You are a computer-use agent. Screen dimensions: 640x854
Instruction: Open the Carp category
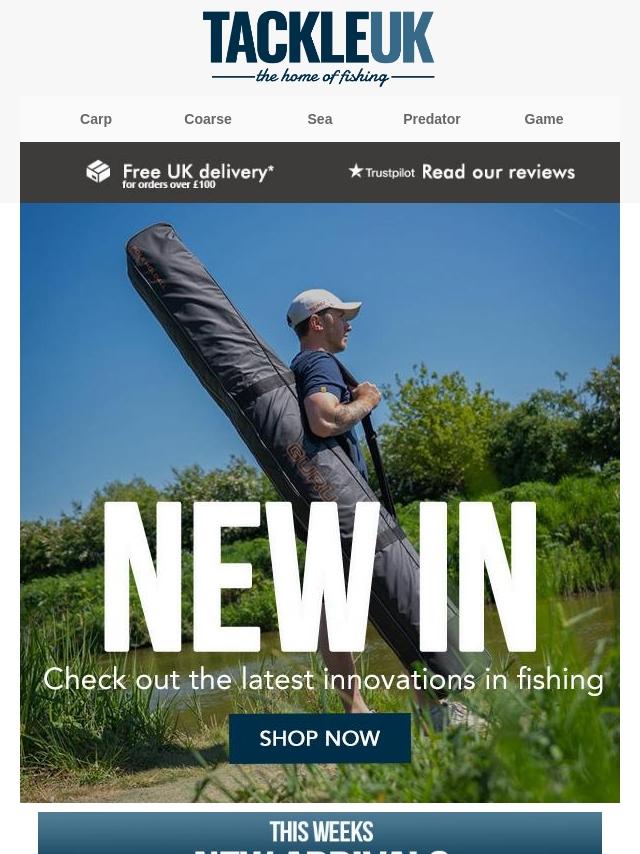click(x=96, y=119)
